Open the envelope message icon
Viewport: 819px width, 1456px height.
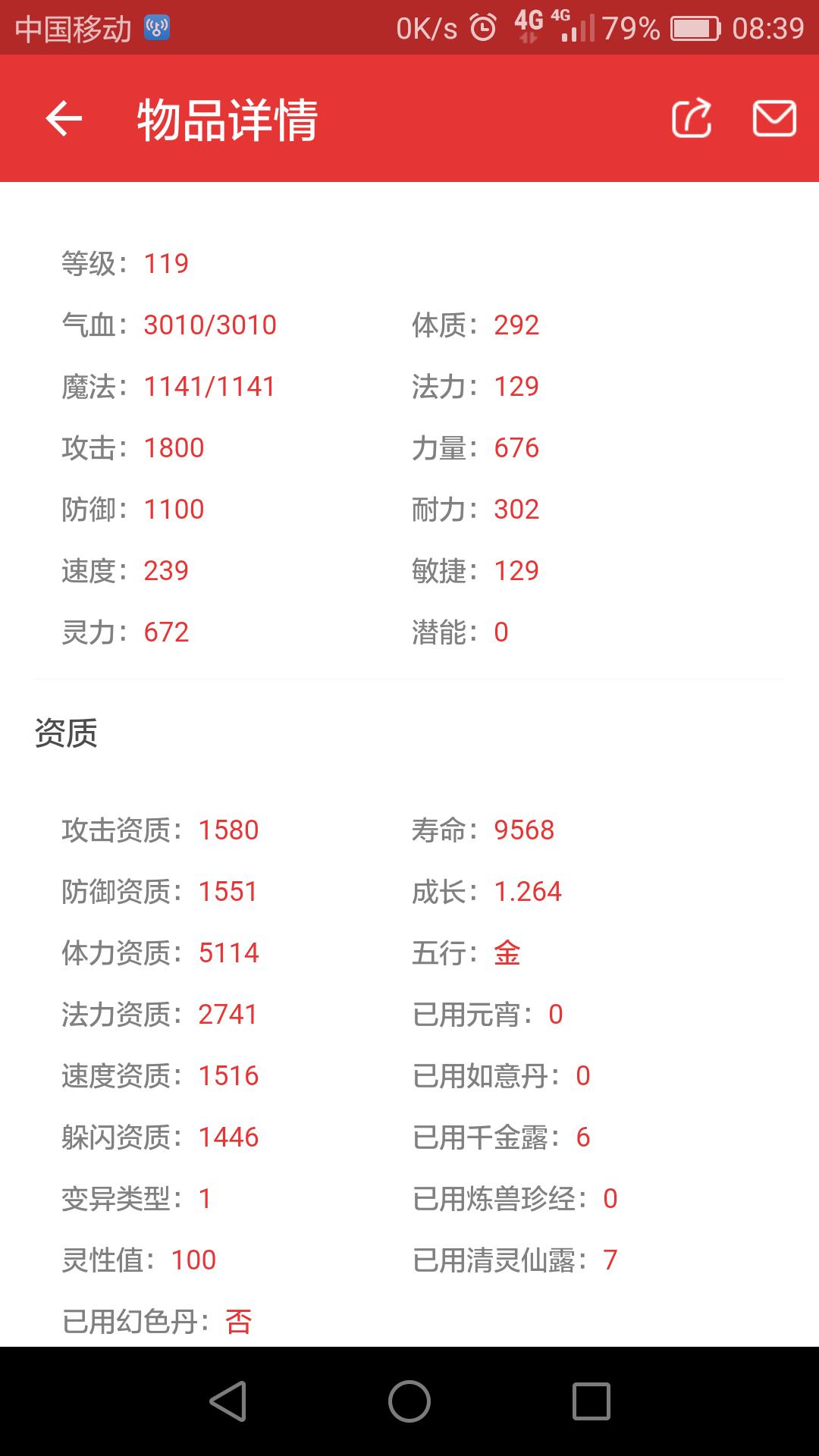tap(773, 119)
